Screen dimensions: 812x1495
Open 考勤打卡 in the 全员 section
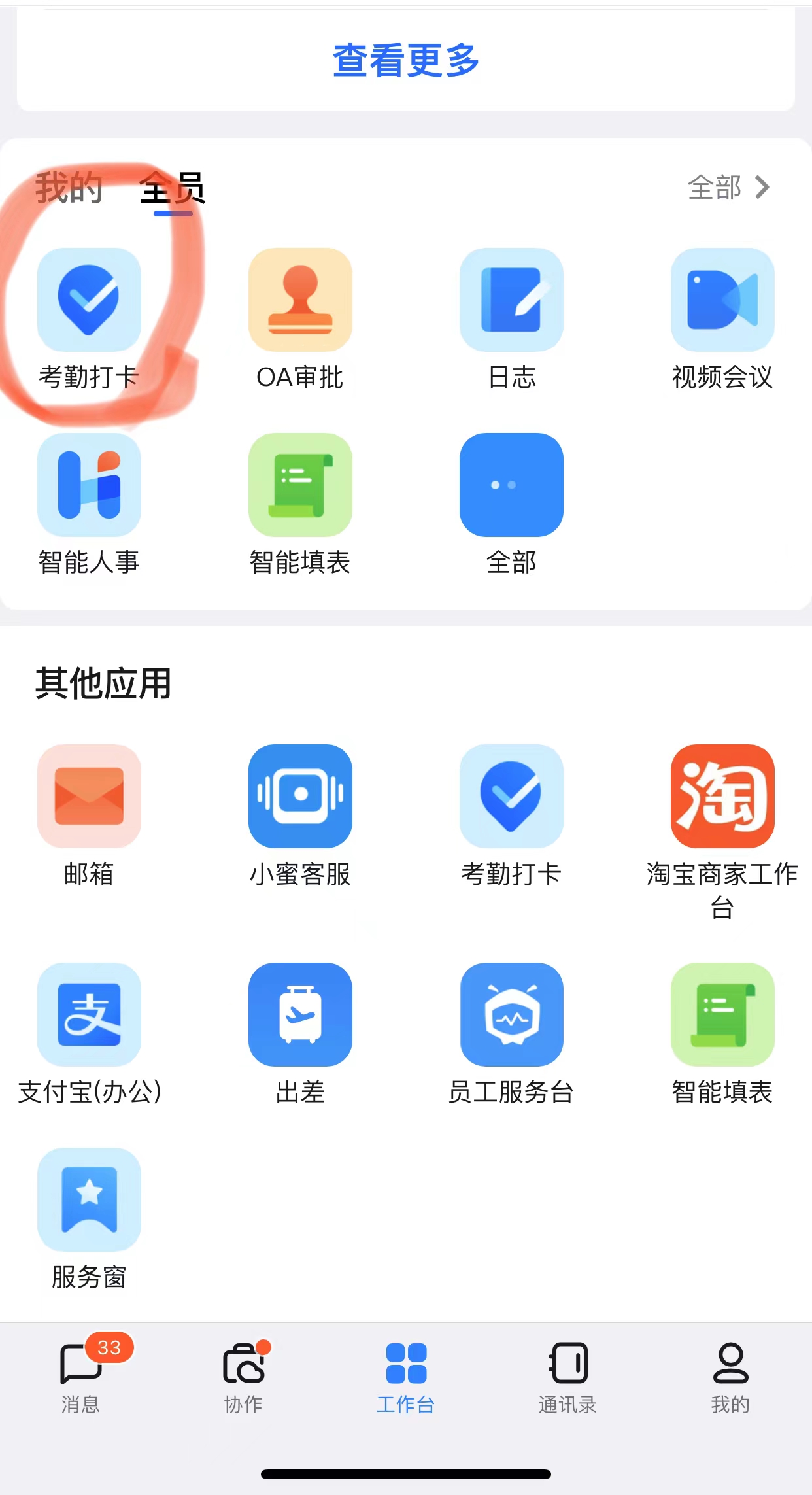click(x=89, y=300)
